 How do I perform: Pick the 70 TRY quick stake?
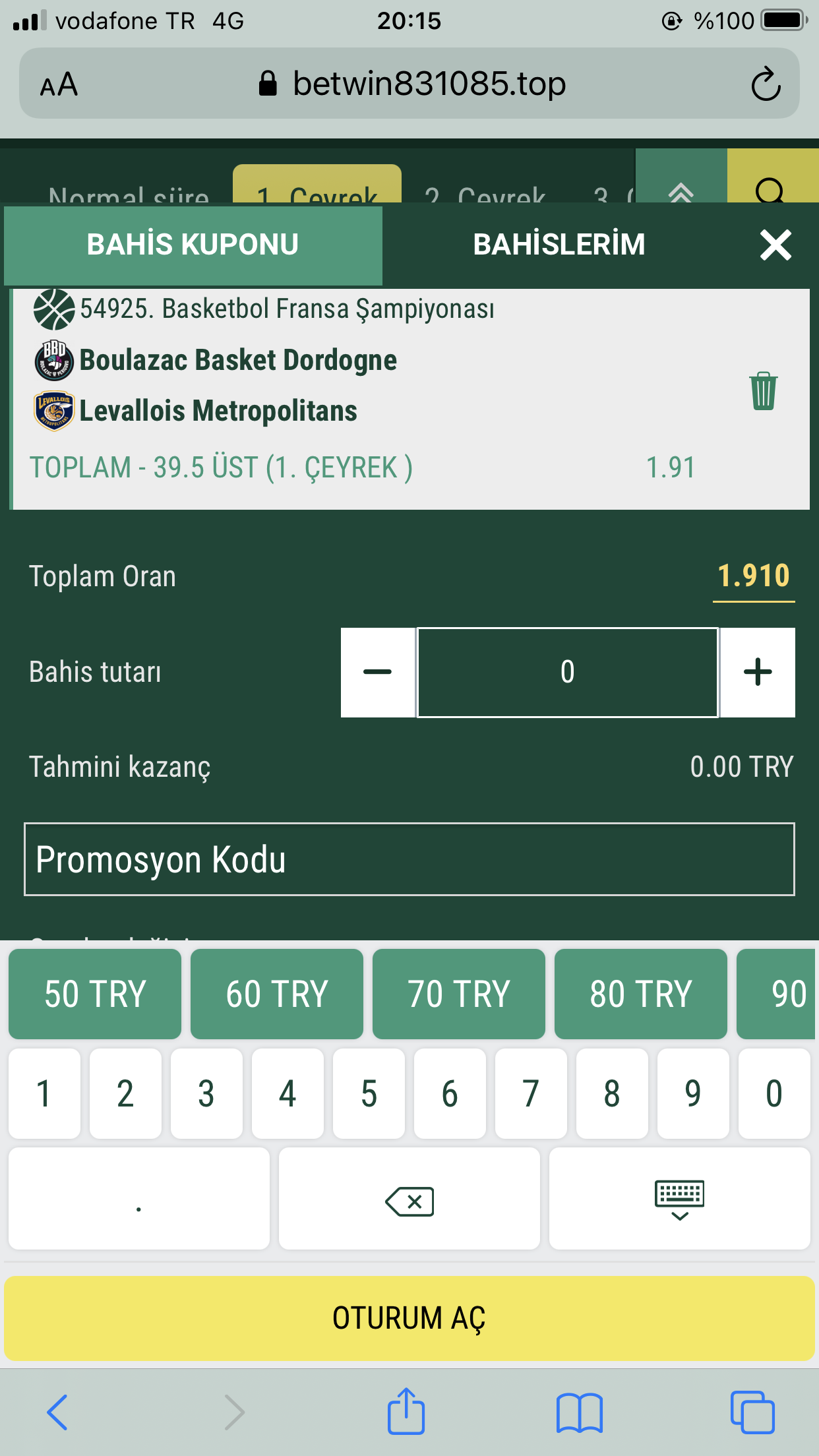click(x=459, y=994)
